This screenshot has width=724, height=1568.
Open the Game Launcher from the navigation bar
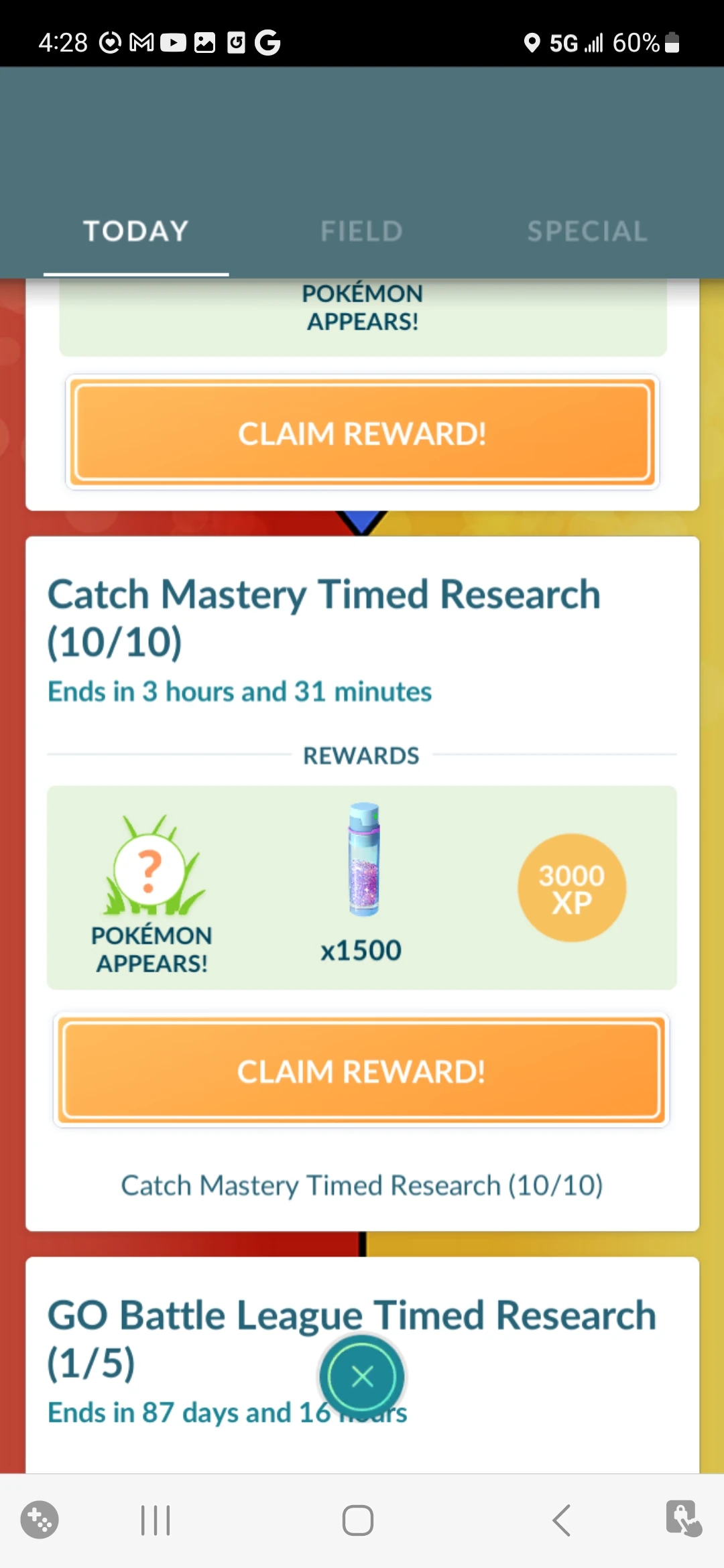pos(39,1520)
